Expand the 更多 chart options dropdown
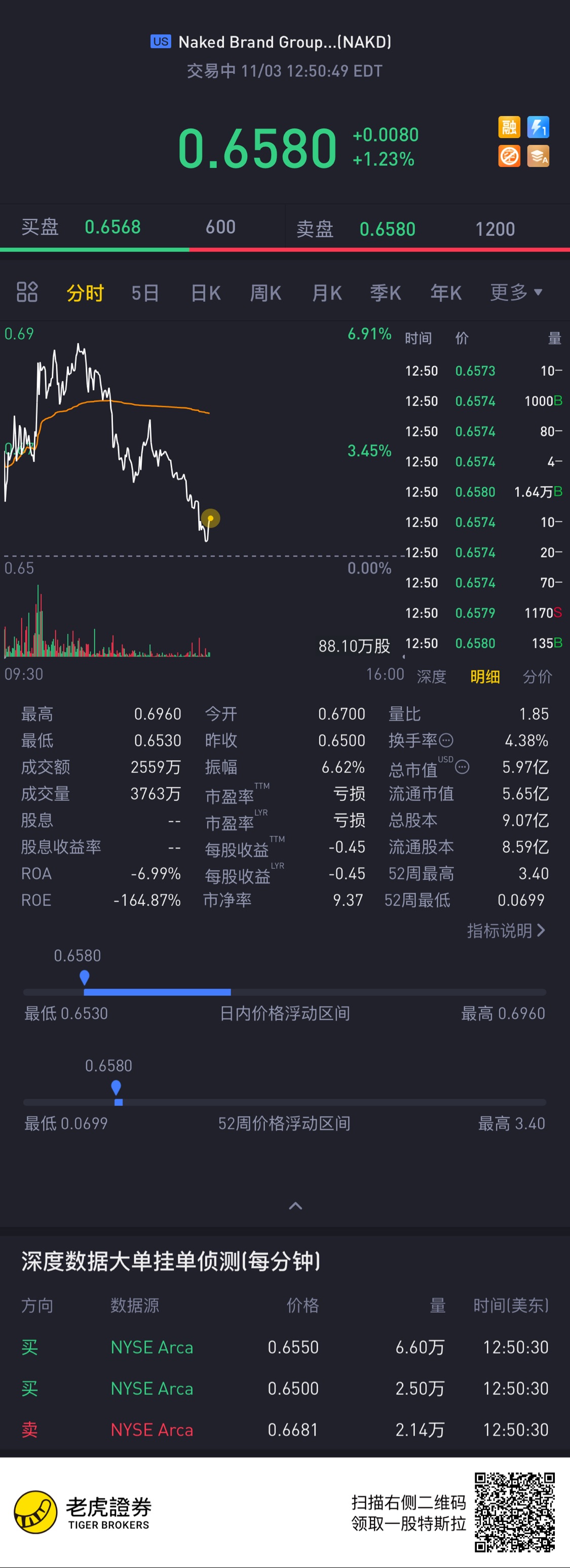The height and width of the screenshot is (1568, 570). (516, 292)
